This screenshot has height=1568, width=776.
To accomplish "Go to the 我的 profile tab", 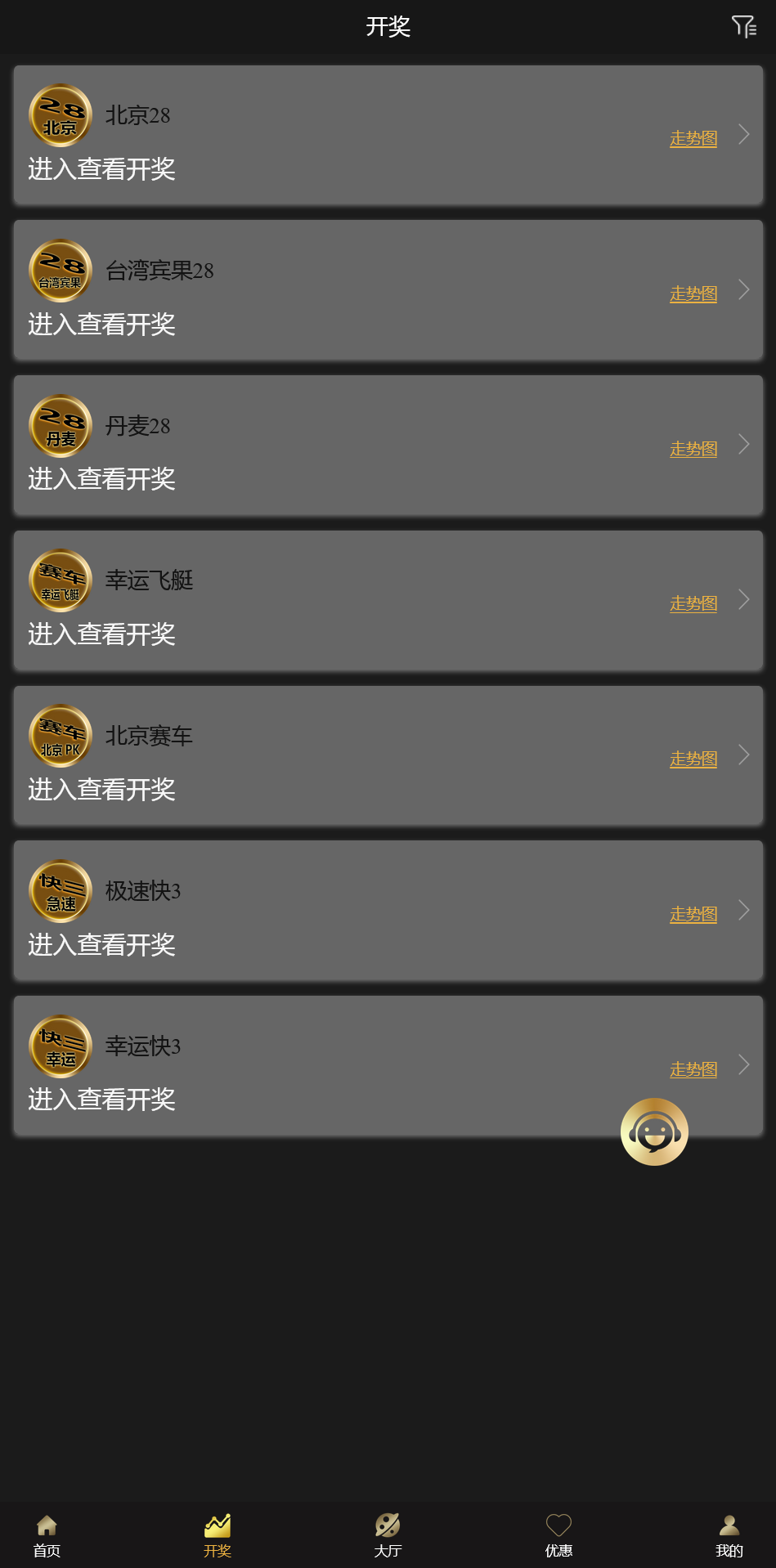I will (729, 1535).
